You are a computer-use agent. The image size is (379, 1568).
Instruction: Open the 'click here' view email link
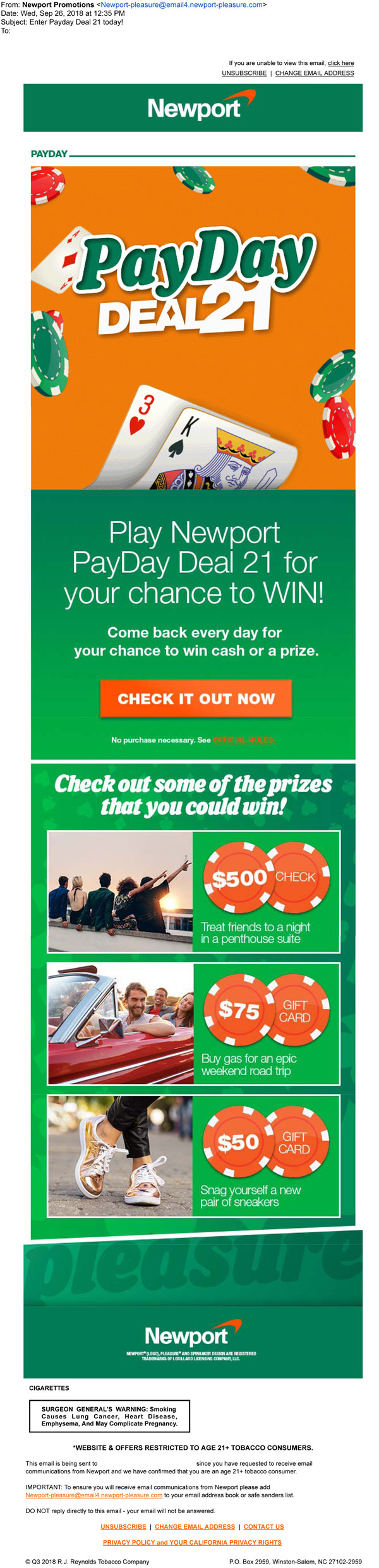coord(340,63)
